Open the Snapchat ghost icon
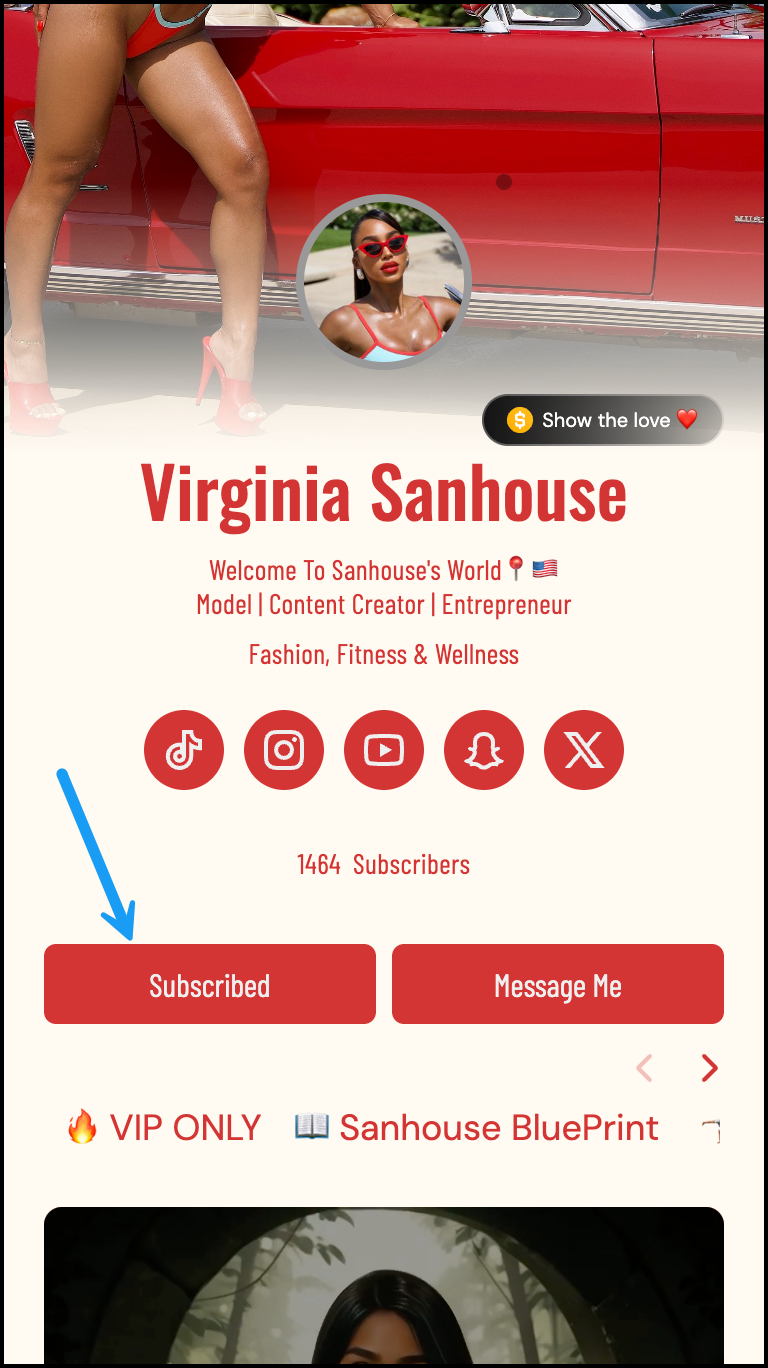 [x=484, y=750]
